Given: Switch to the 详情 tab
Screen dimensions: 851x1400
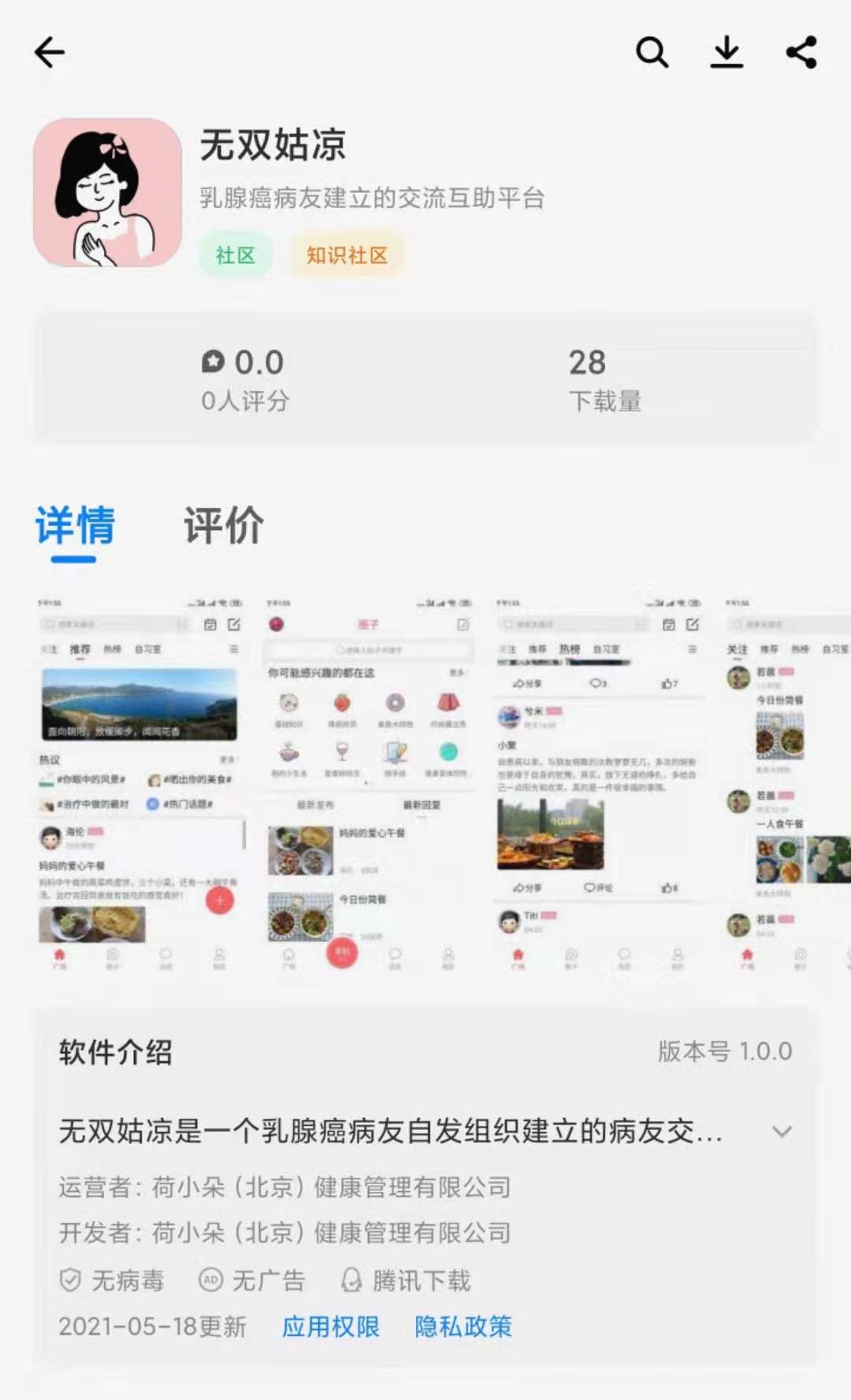Looking at the screenshot, I should (76, 526).
